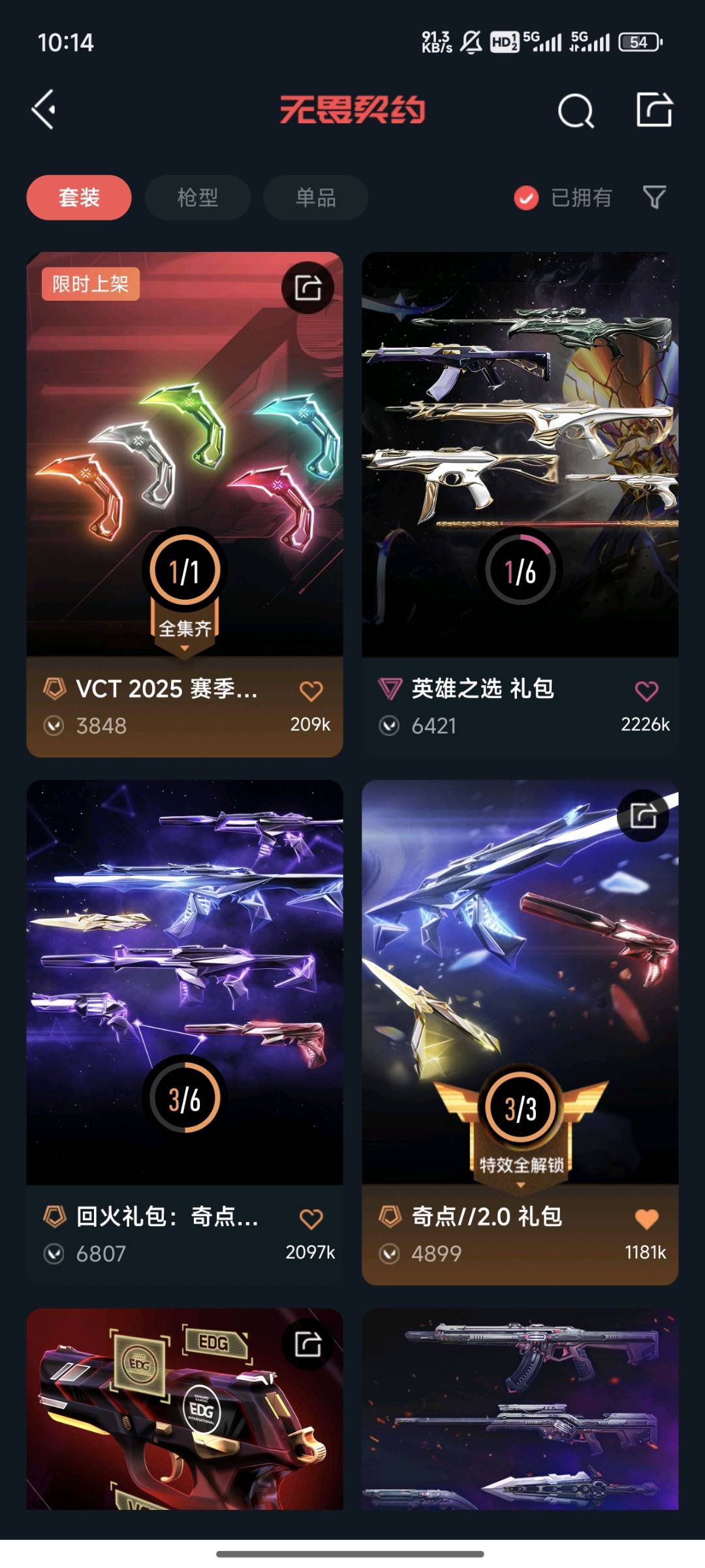Like the 英雄之选 礼包 bundle
705x1568 pixels.
tap(646, 691)
